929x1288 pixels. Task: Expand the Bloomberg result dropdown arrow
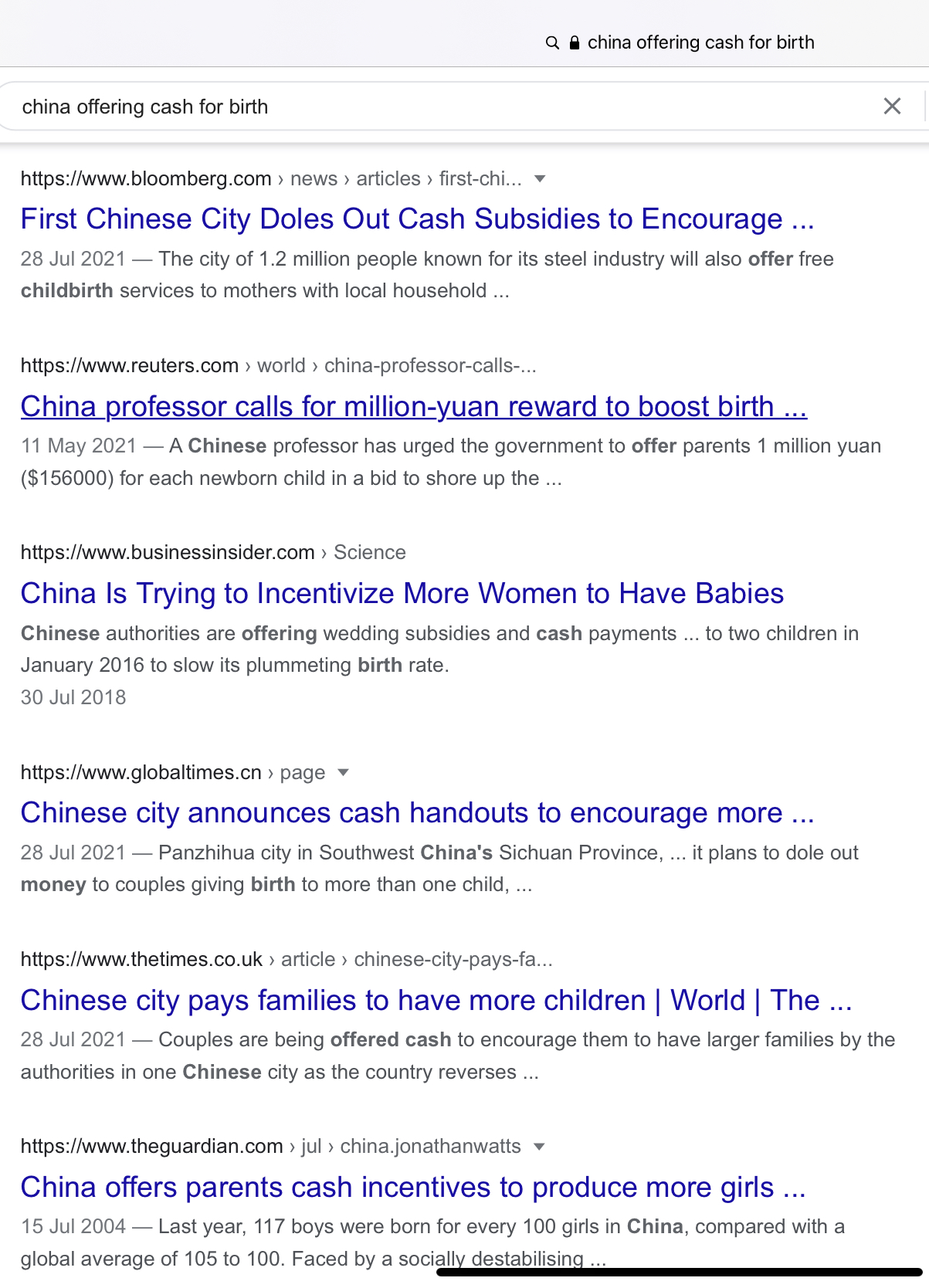[540, 179]
